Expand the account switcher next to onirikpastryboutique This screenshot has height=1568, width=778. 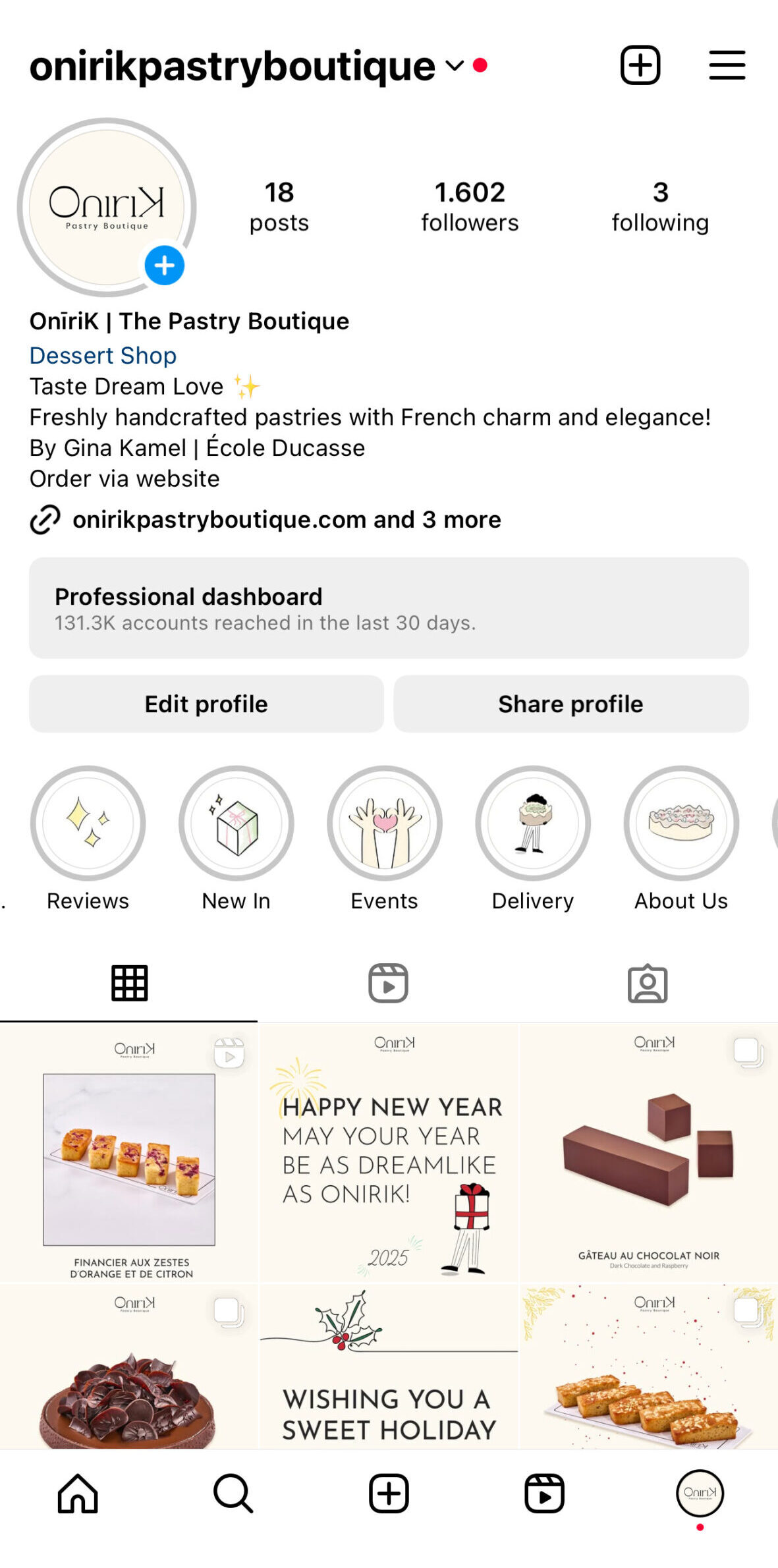(455, 65)
